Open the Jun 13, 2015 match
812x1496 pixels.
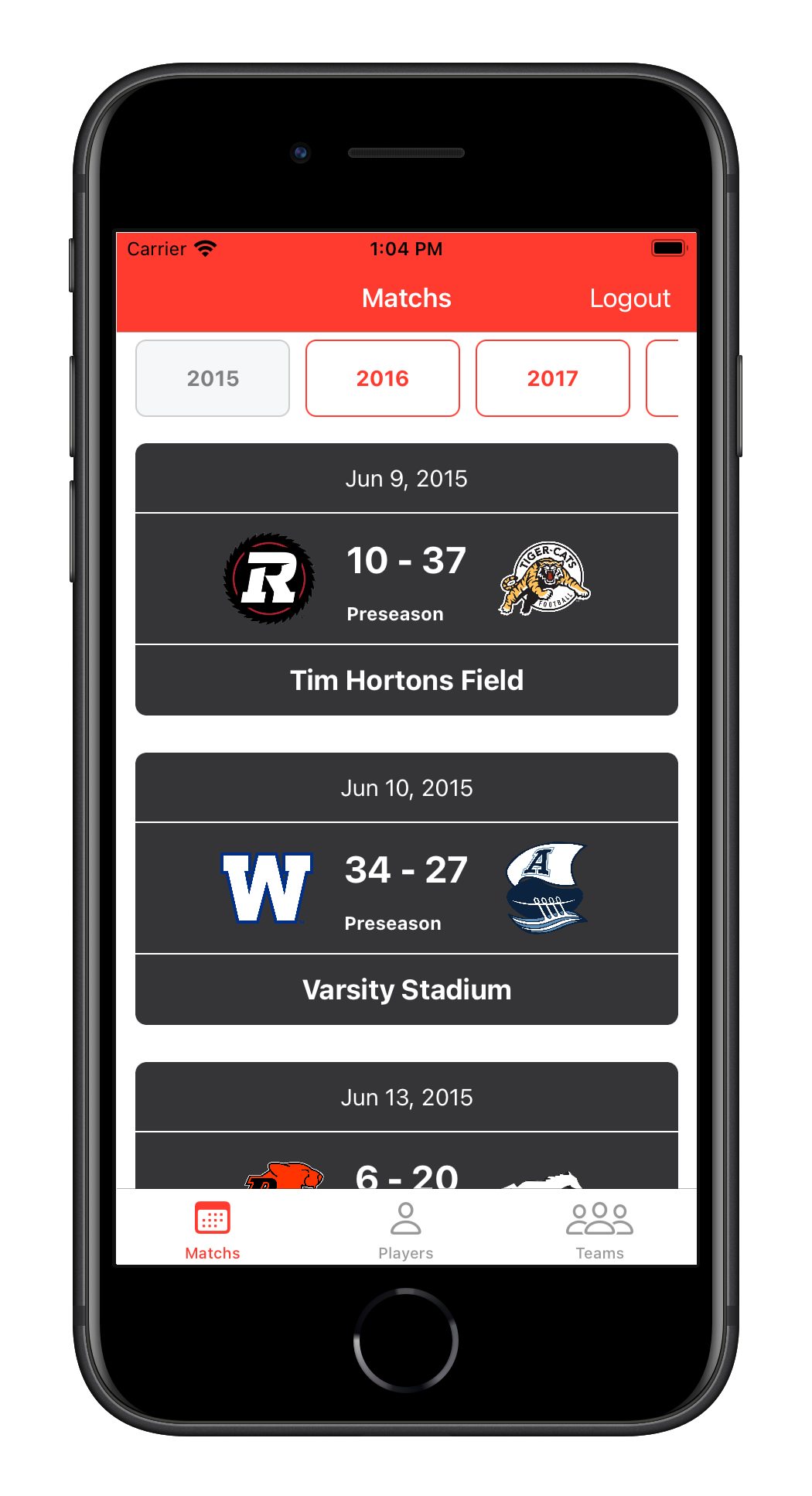click(407, 1125)
